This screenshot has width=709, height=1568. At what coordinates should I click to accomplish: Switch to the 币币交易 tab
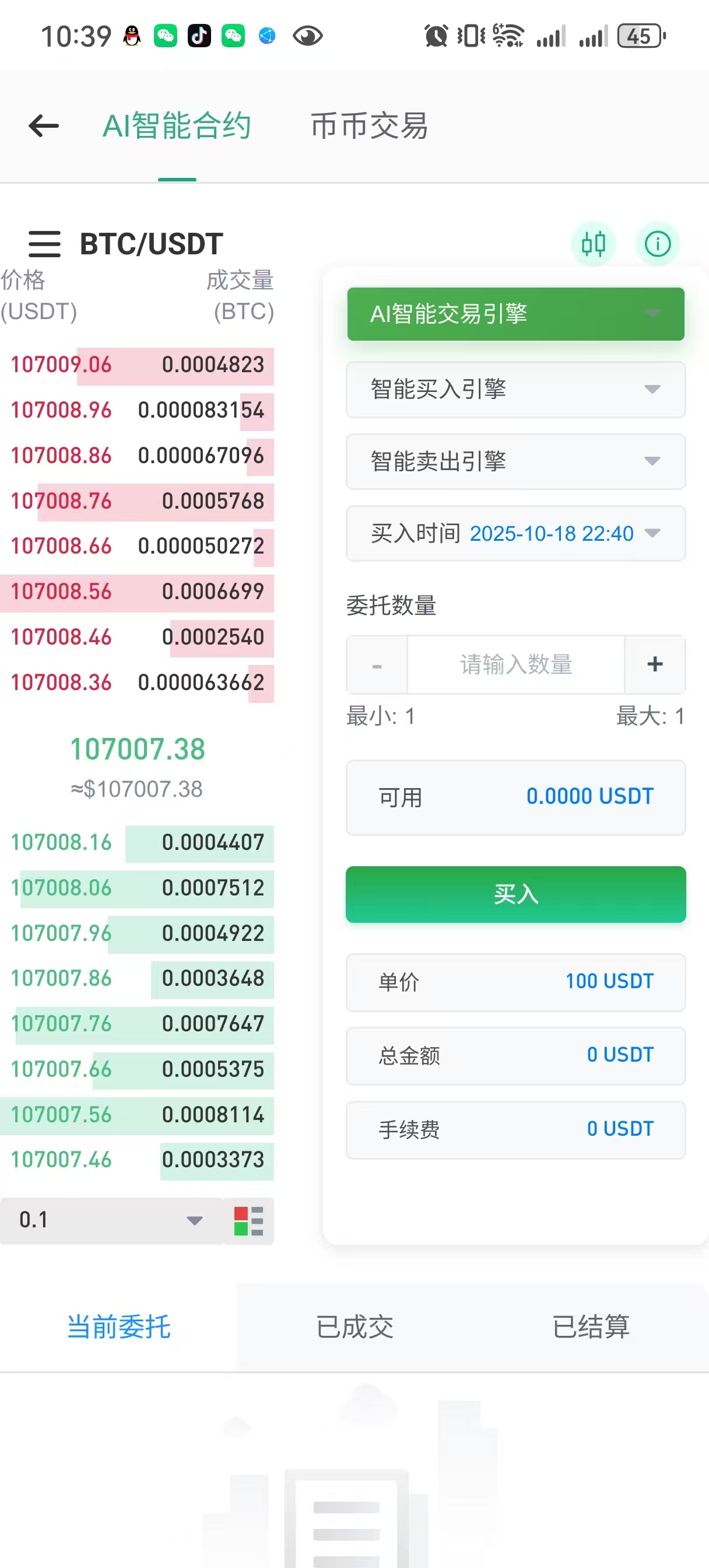click(369, 126)
